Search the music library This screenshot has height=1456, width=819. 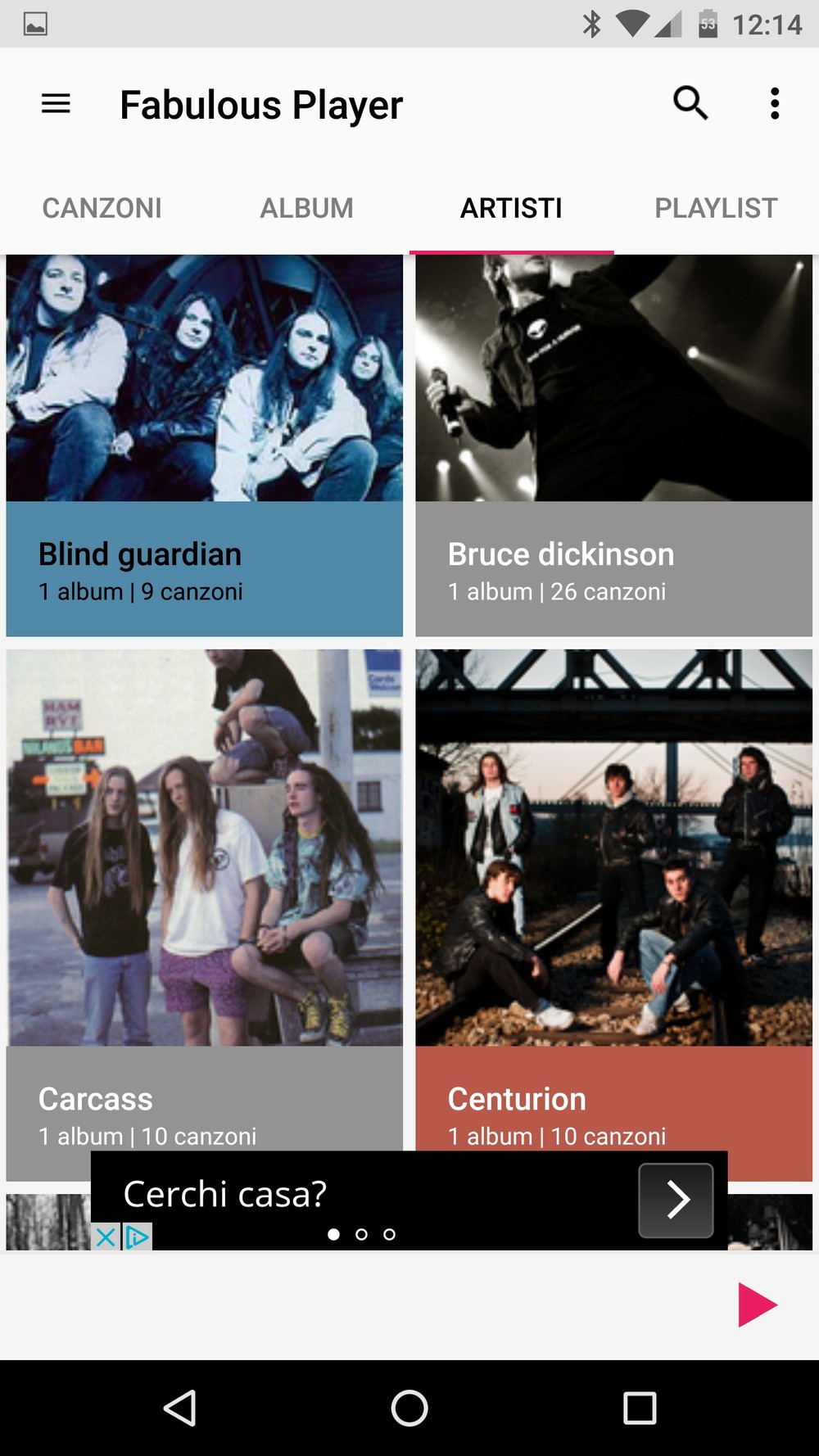690,104
